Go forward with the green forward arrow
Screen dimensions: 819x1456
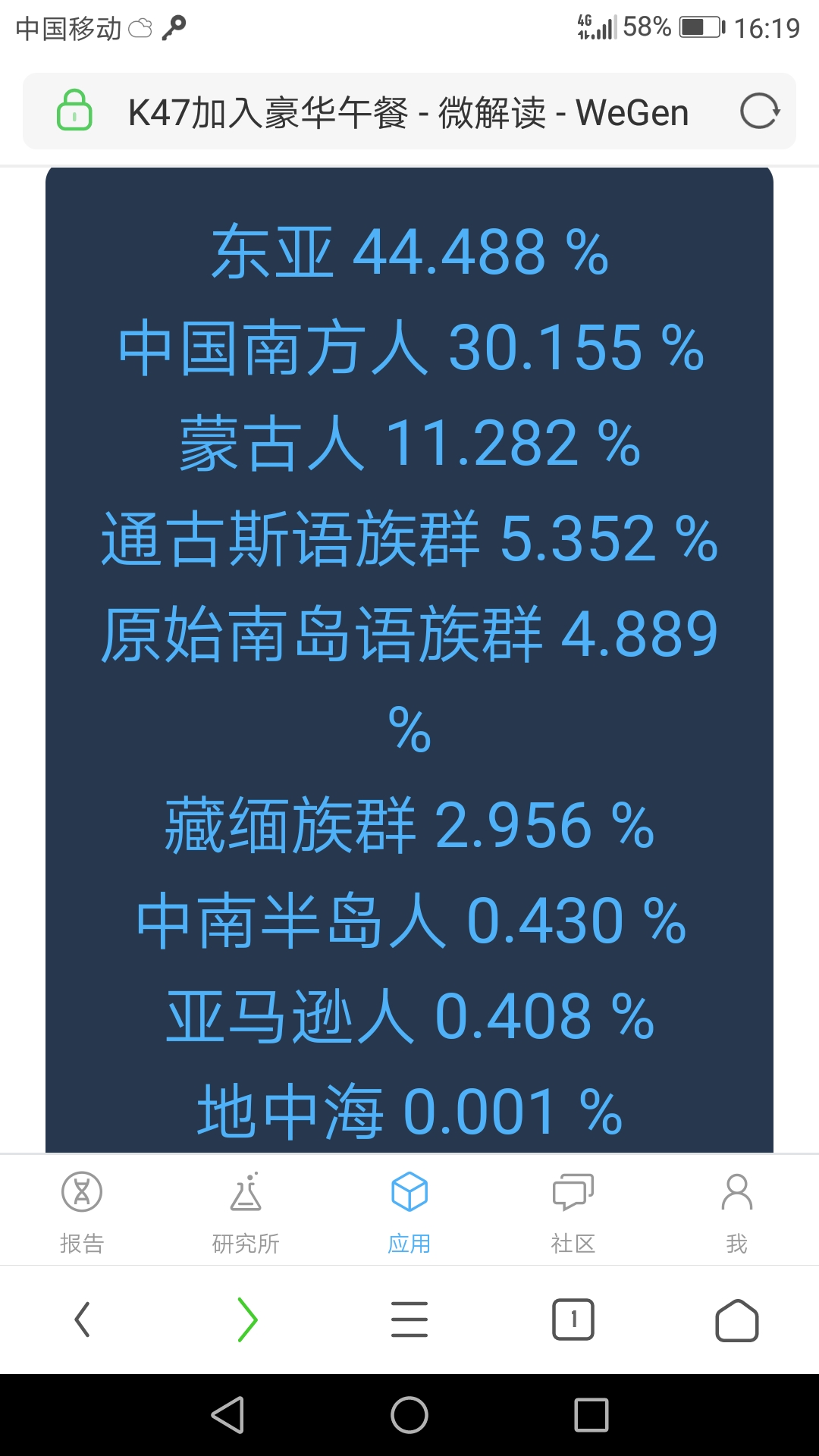[247, 1319]
